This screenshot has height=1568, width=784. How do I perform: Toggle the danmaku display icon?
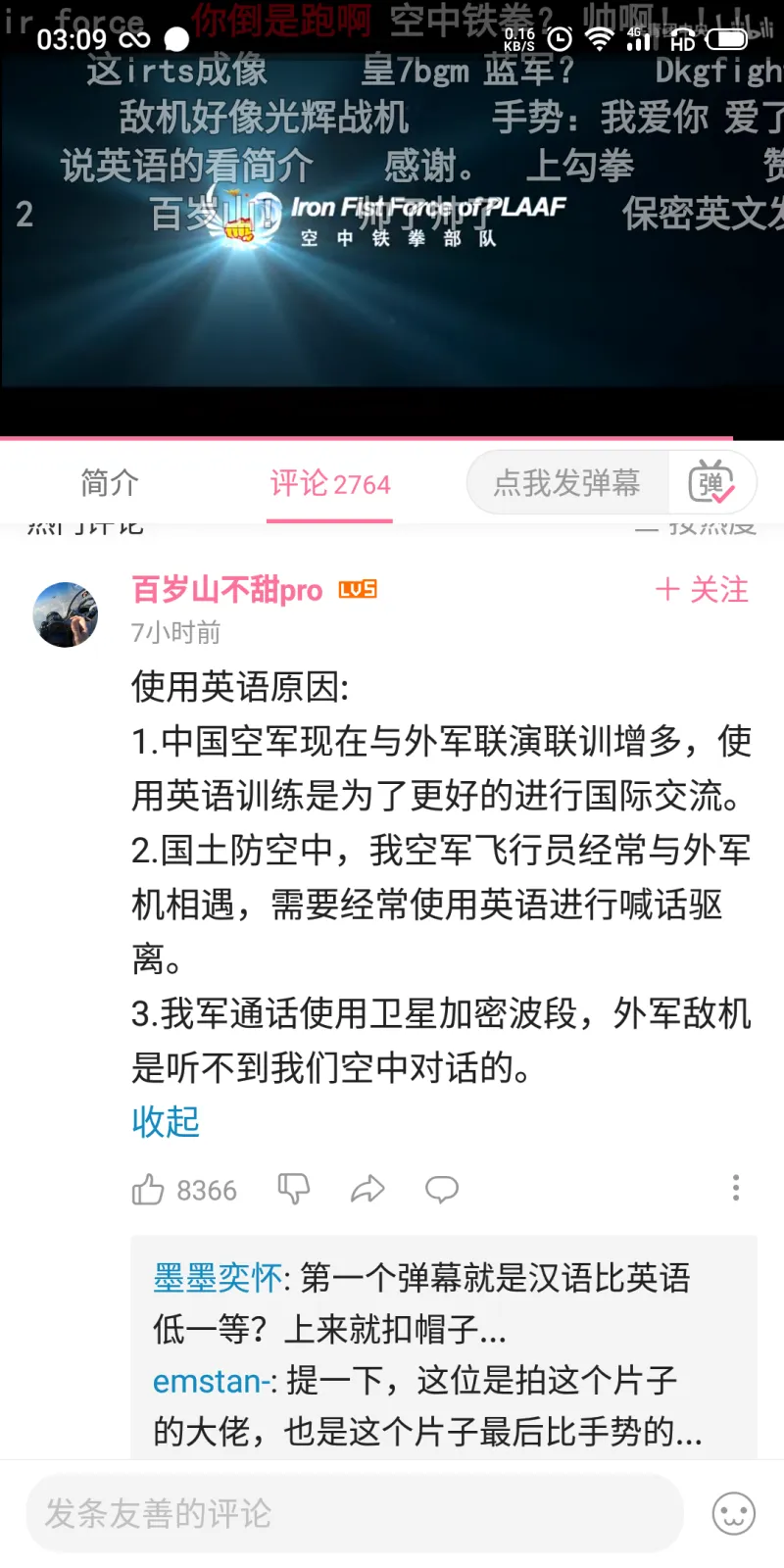[711, 482]
